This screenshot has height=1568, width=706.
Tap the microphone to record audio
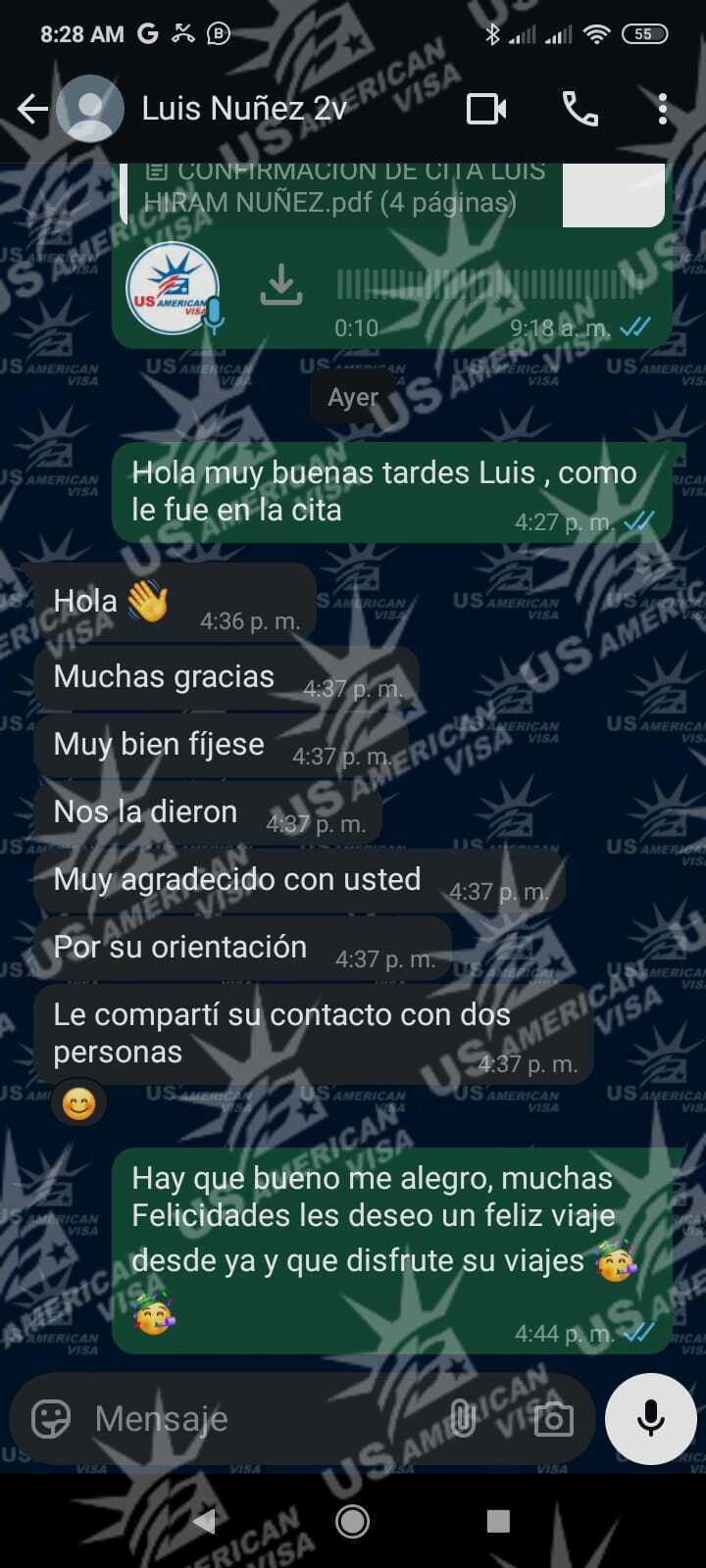pyautogui.click(x=651, y=1418)
